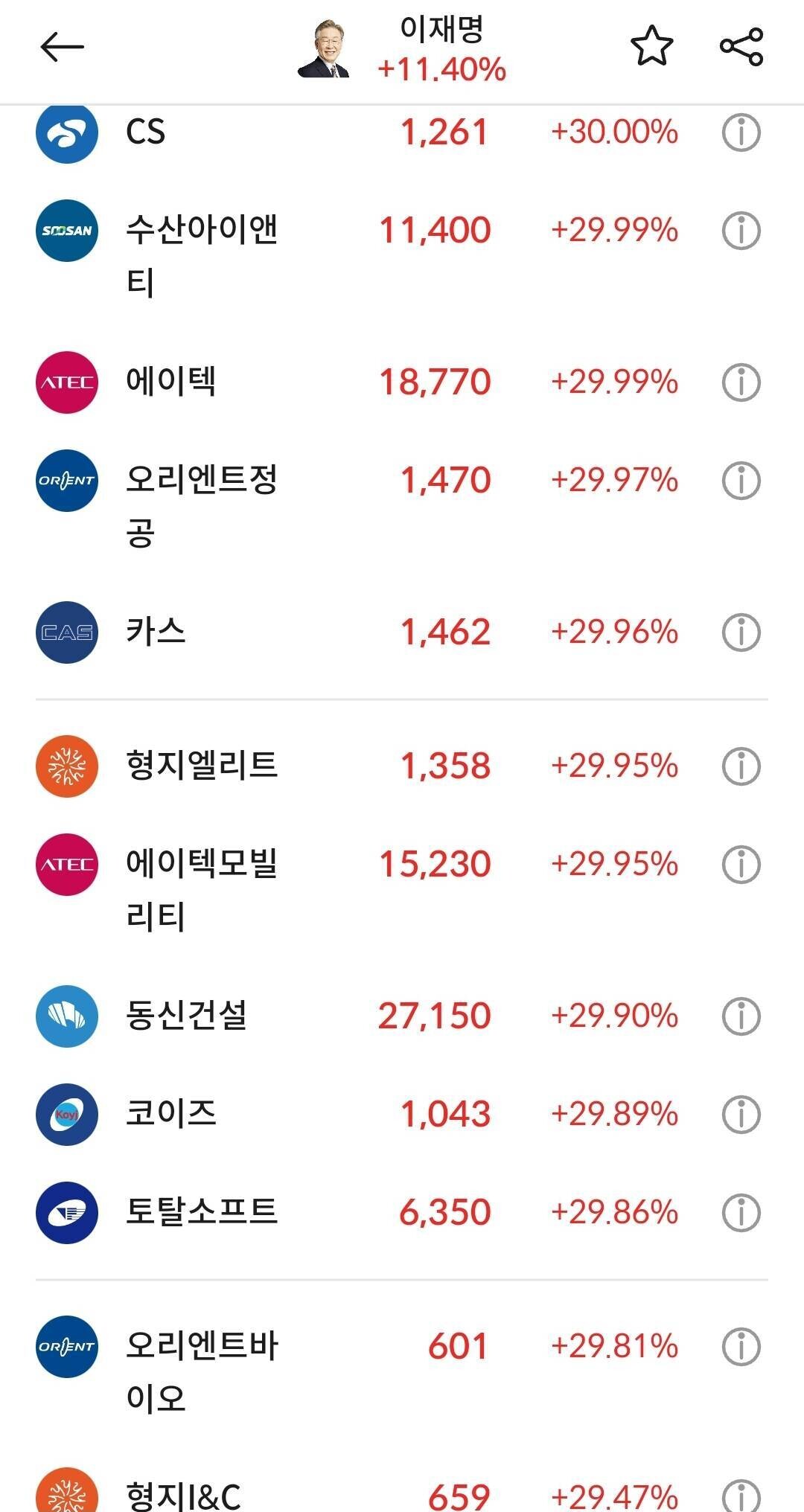Tap the ORIENT logo beside 오리엔트정공

66,480
